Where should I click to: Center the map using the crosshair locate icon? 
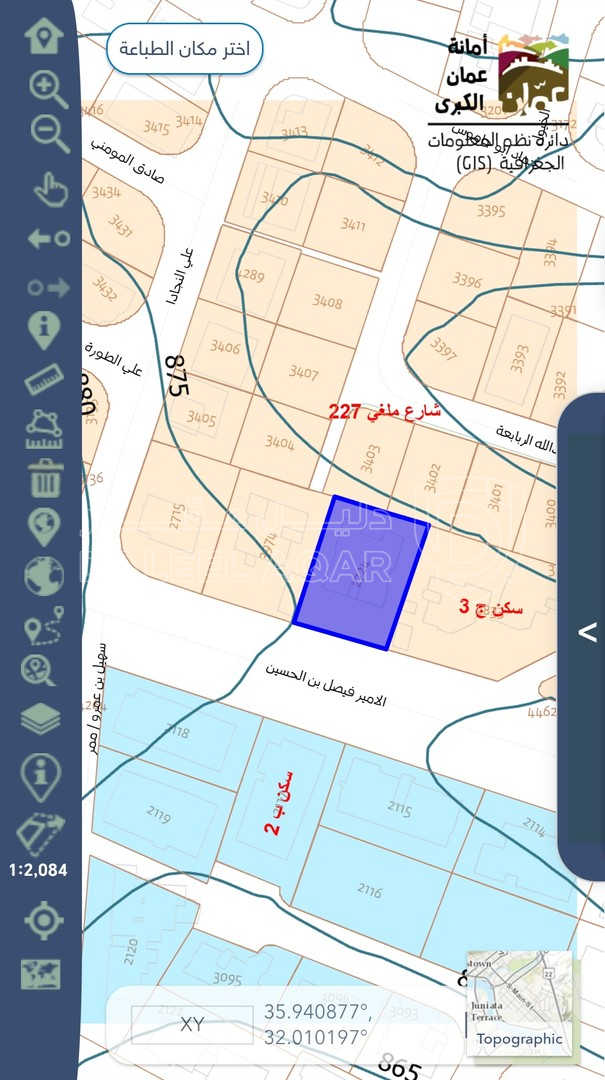click(42, 920)
